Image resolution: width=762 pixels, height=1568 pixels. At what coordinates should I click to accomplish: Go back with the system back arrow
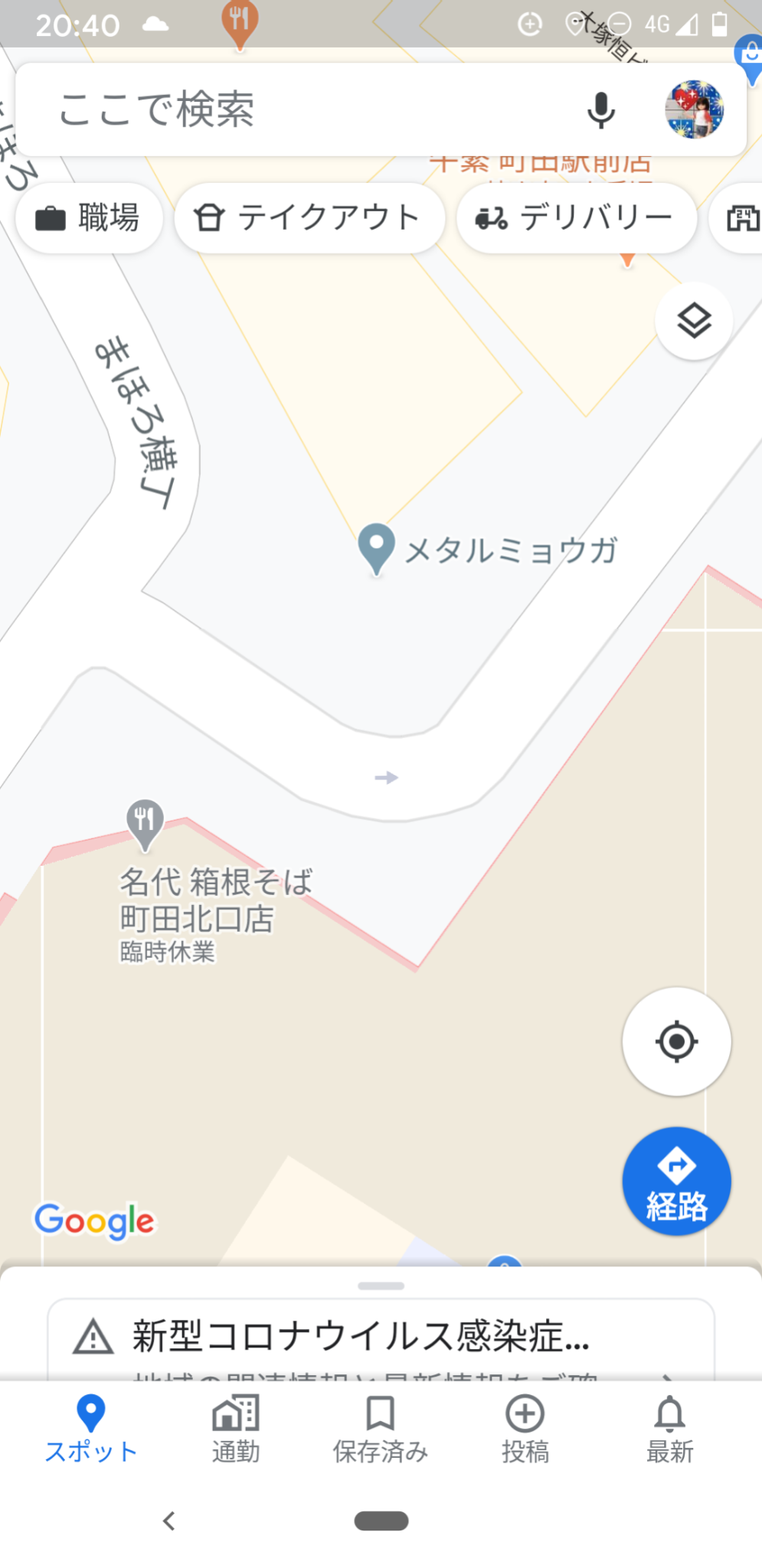169,1521
